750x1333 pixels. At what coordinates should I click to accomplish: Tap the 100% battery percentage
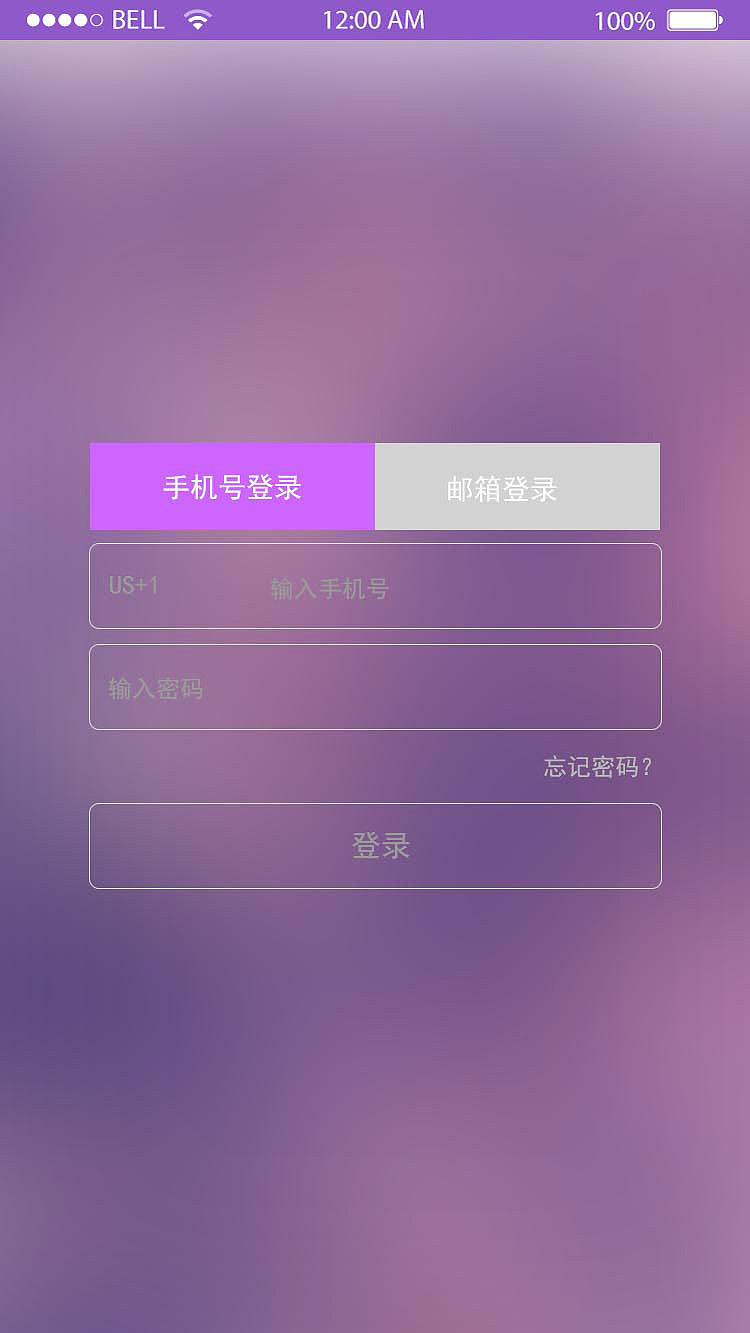624,19
